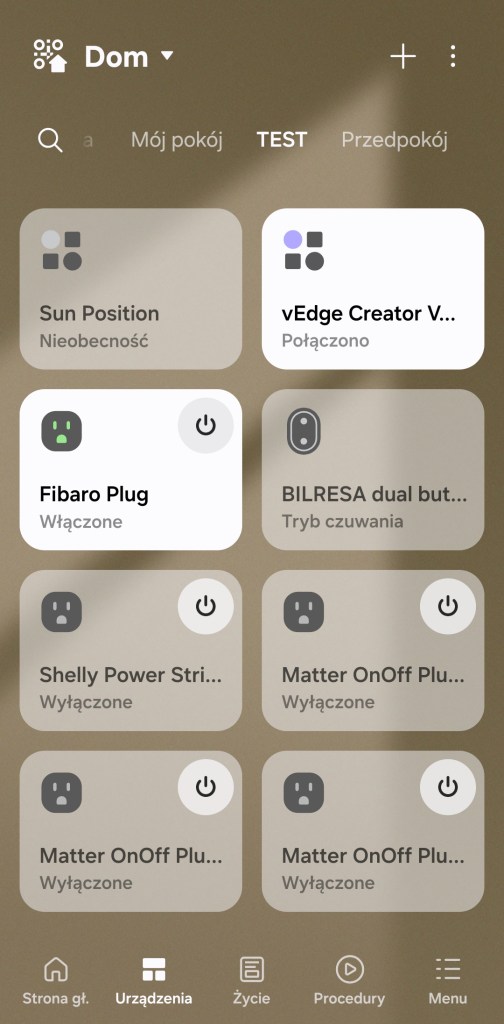Select the Przedpokój room tab
This screenshot has width=504, height=1024.
click(x=394, y=140)
